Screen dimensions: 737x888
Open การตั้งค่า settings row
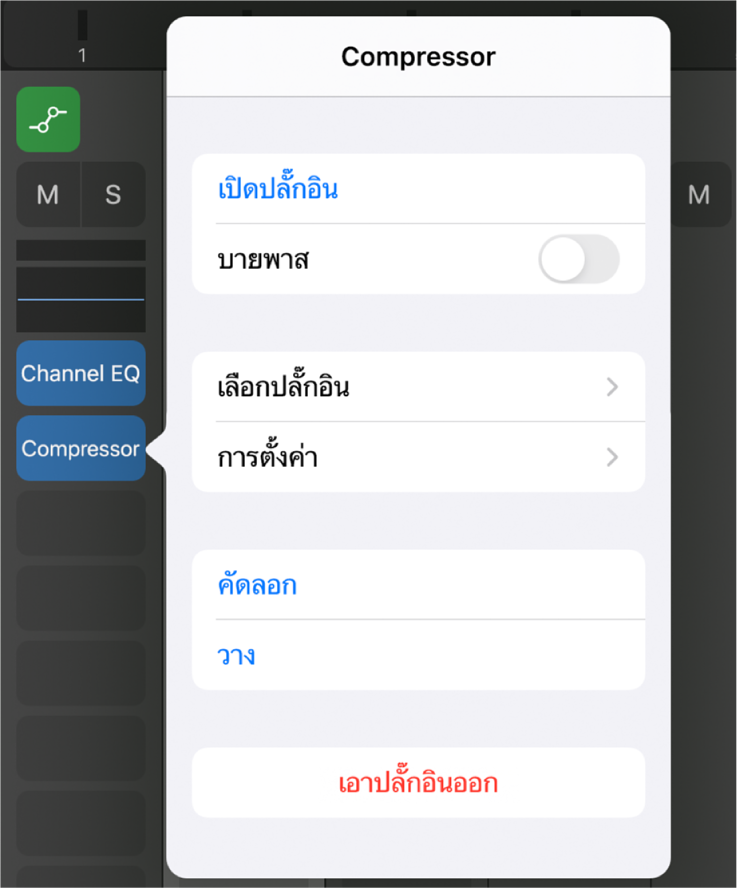point(418,458)
